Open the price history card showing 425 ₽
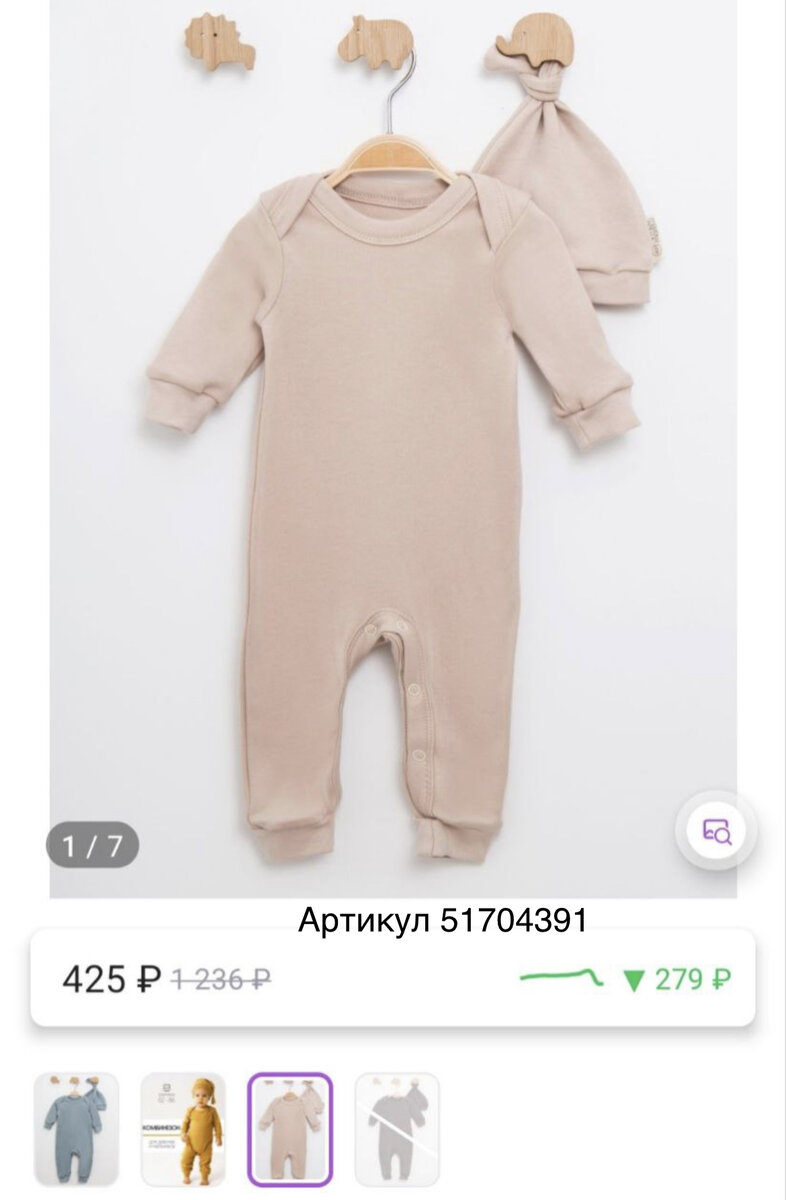This screenshot has height=1200, width=786. (x=392, y=978)
